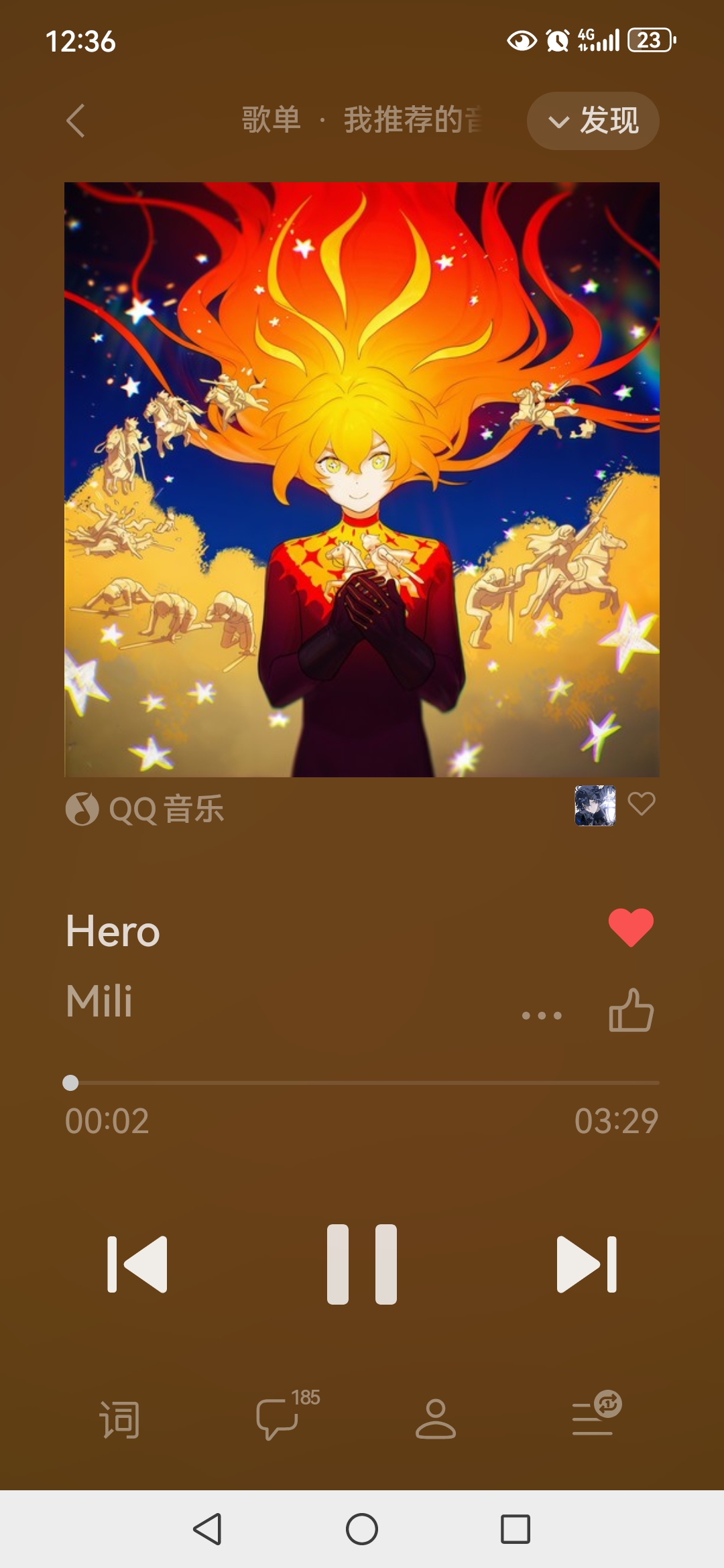Skip to the previous track
Image resolution: width=724 pixels, height=1568 pixels.
coord(137,1264)
